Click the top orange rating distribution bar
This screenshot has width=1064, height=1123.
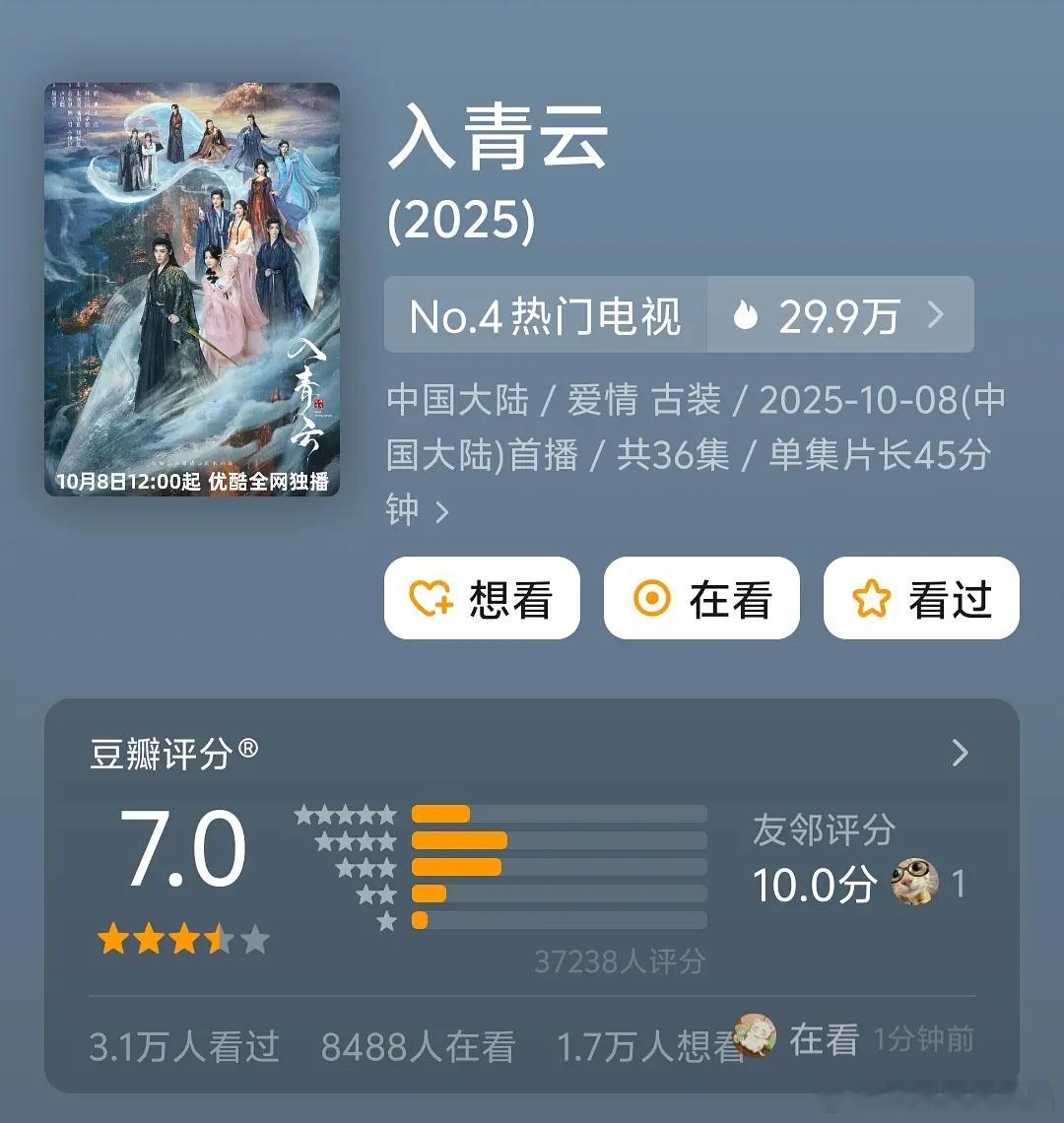tap(441, 812)
